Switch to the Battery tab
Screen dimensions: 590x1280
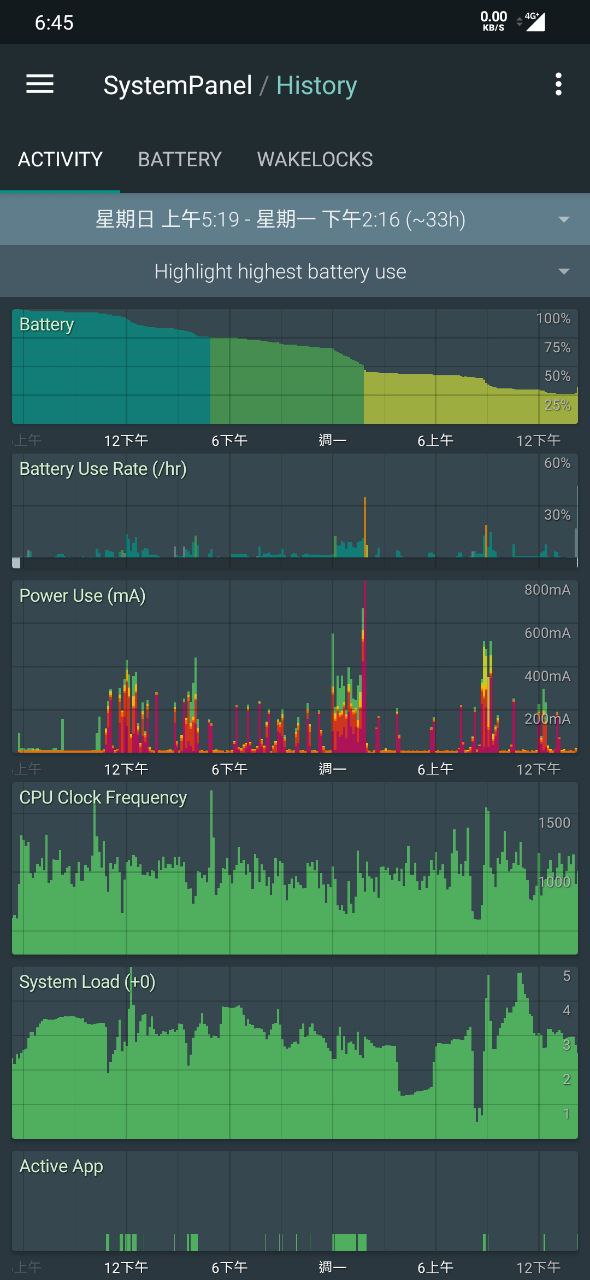coord(180,159)
